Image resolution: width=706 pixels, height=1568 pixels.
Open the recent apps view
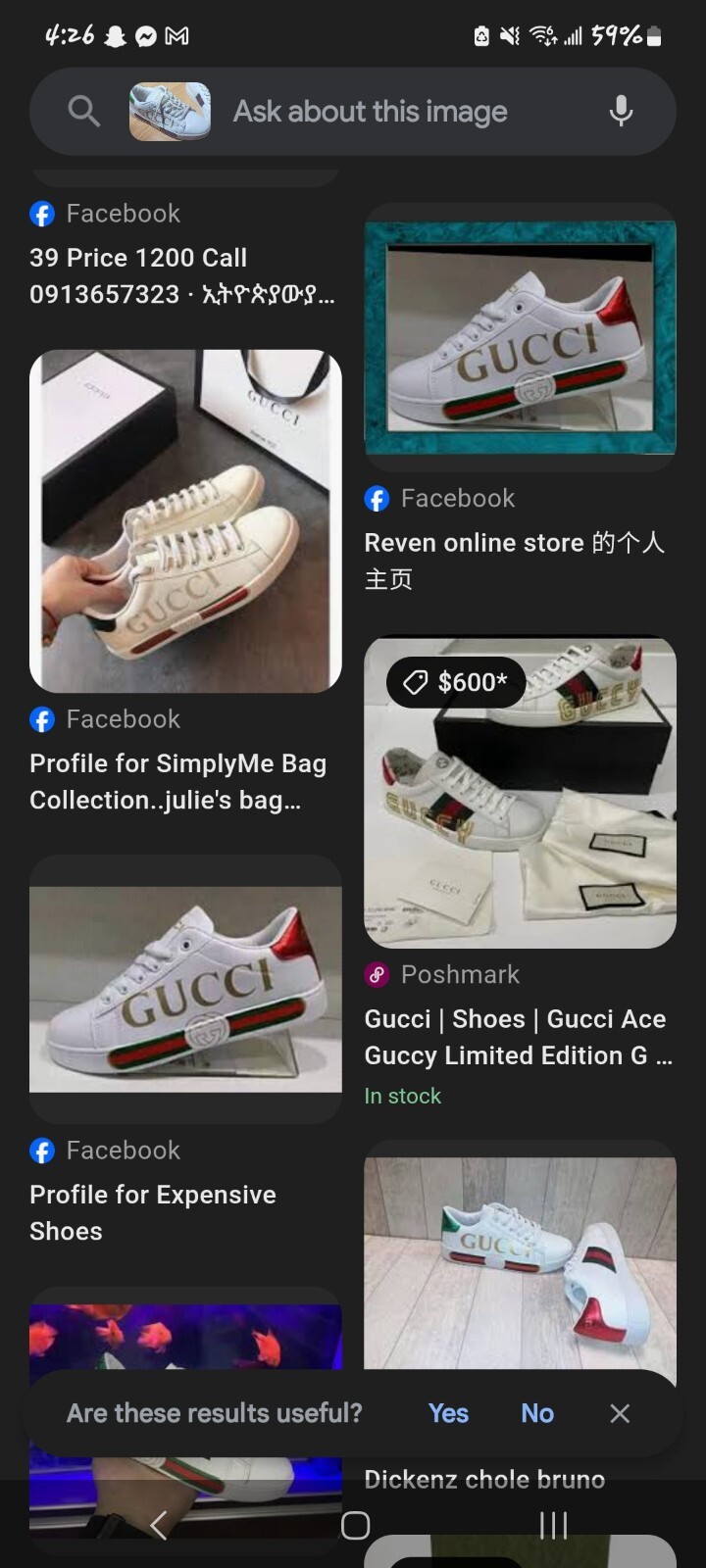[554, 1525]
